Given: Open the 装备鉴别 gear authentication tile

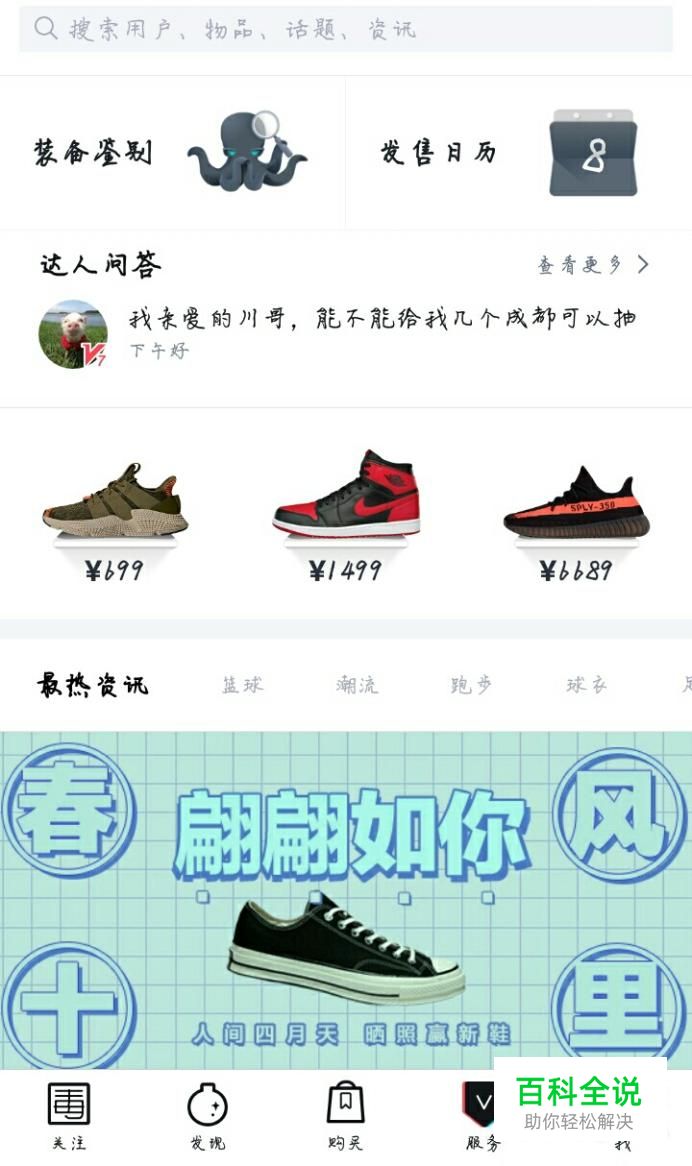Looking at the screenshot, I should 172,152.
